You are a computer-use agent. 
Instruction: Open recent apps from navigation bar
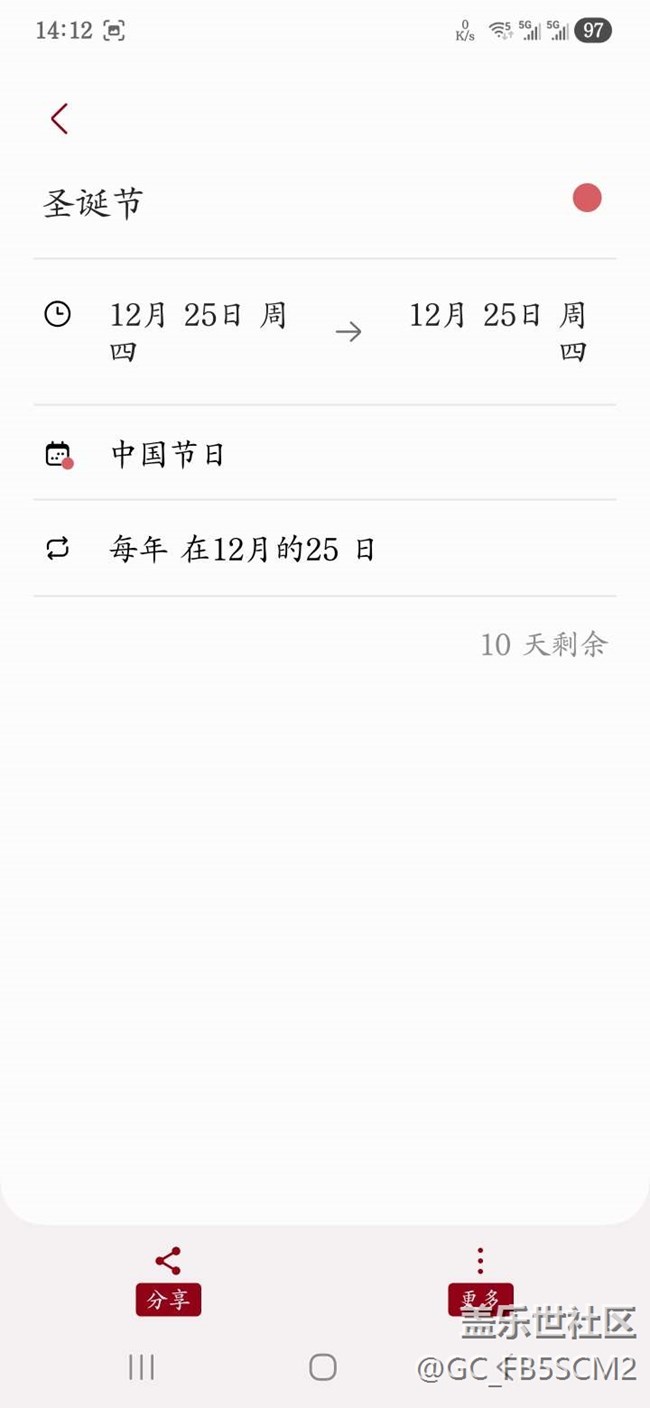(141, 1367)
